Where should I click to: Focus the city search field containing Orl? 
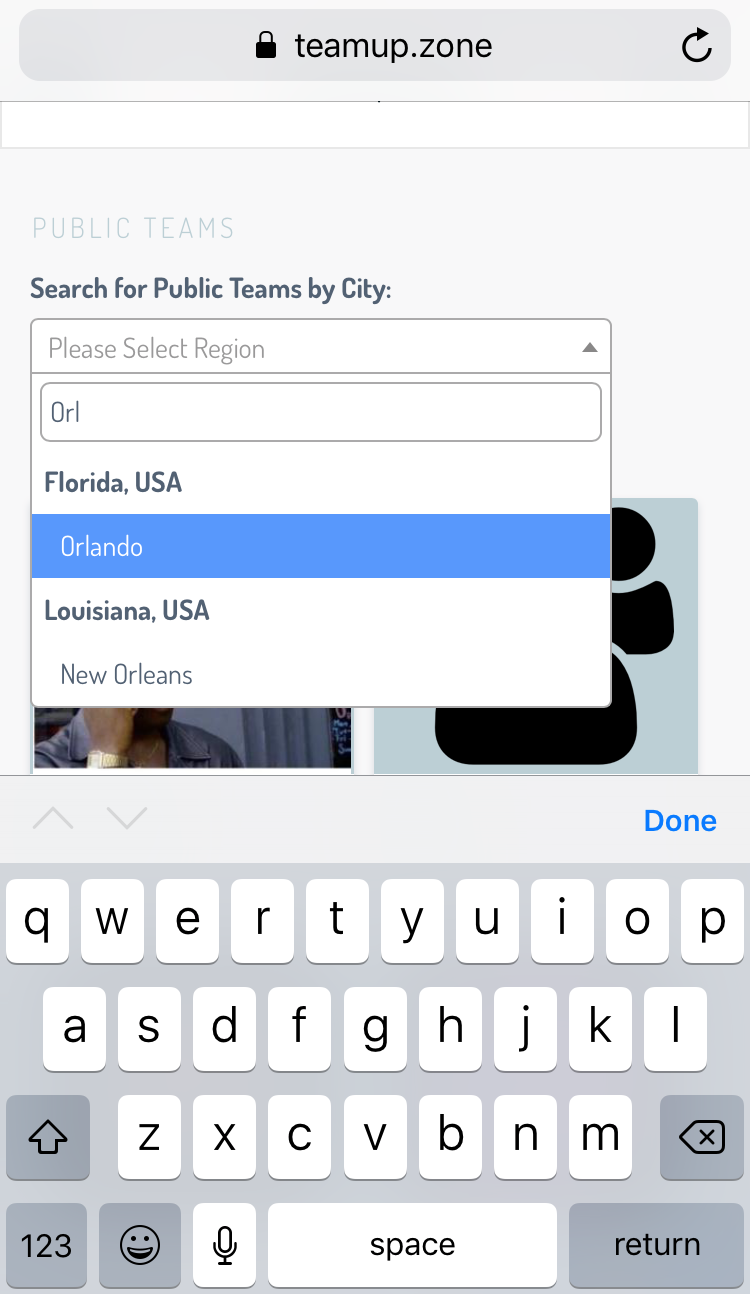pyautogui.click(x=320, y=412)
